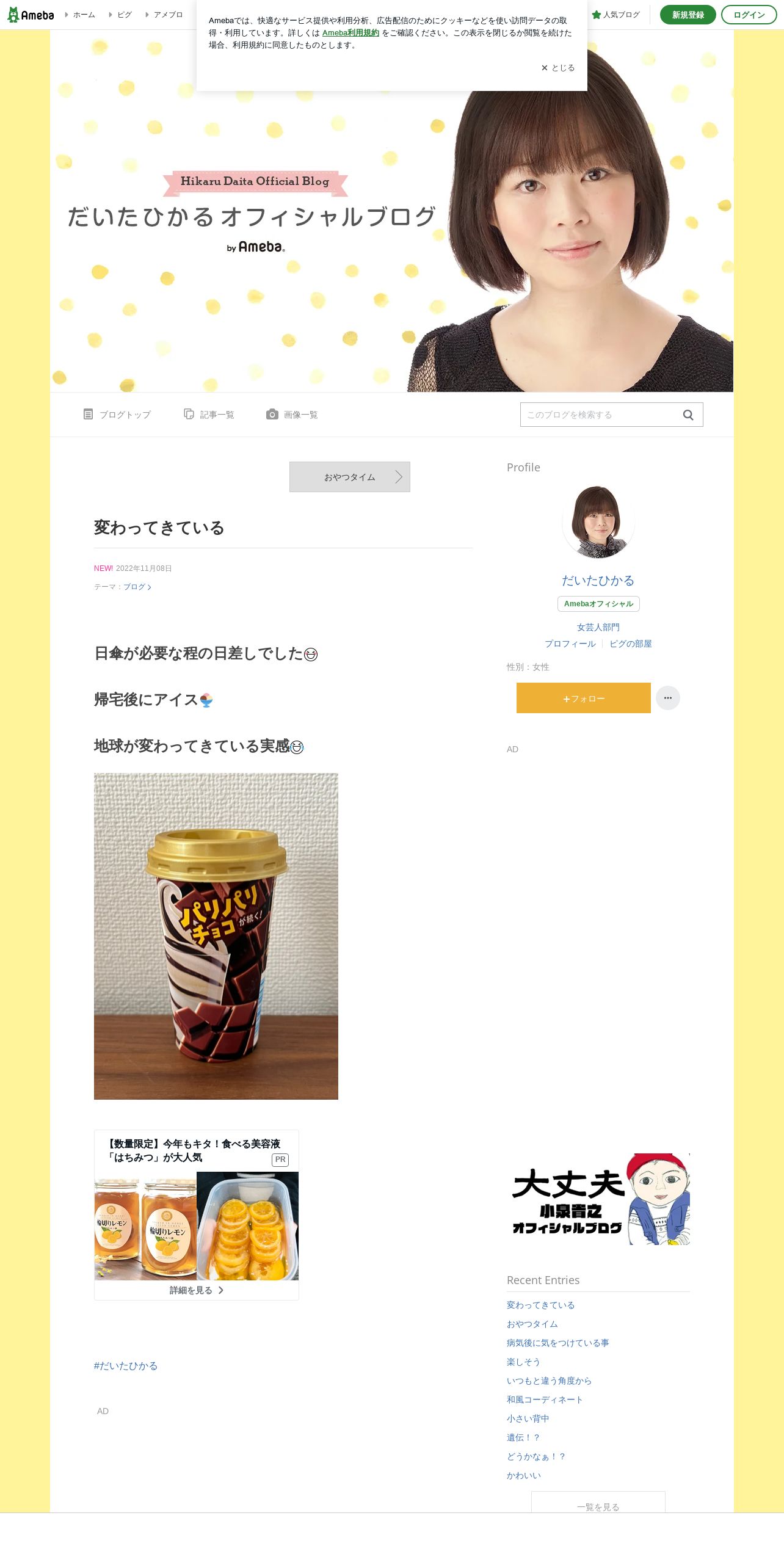Open the Ameba利用規約 link

point(350,33)
